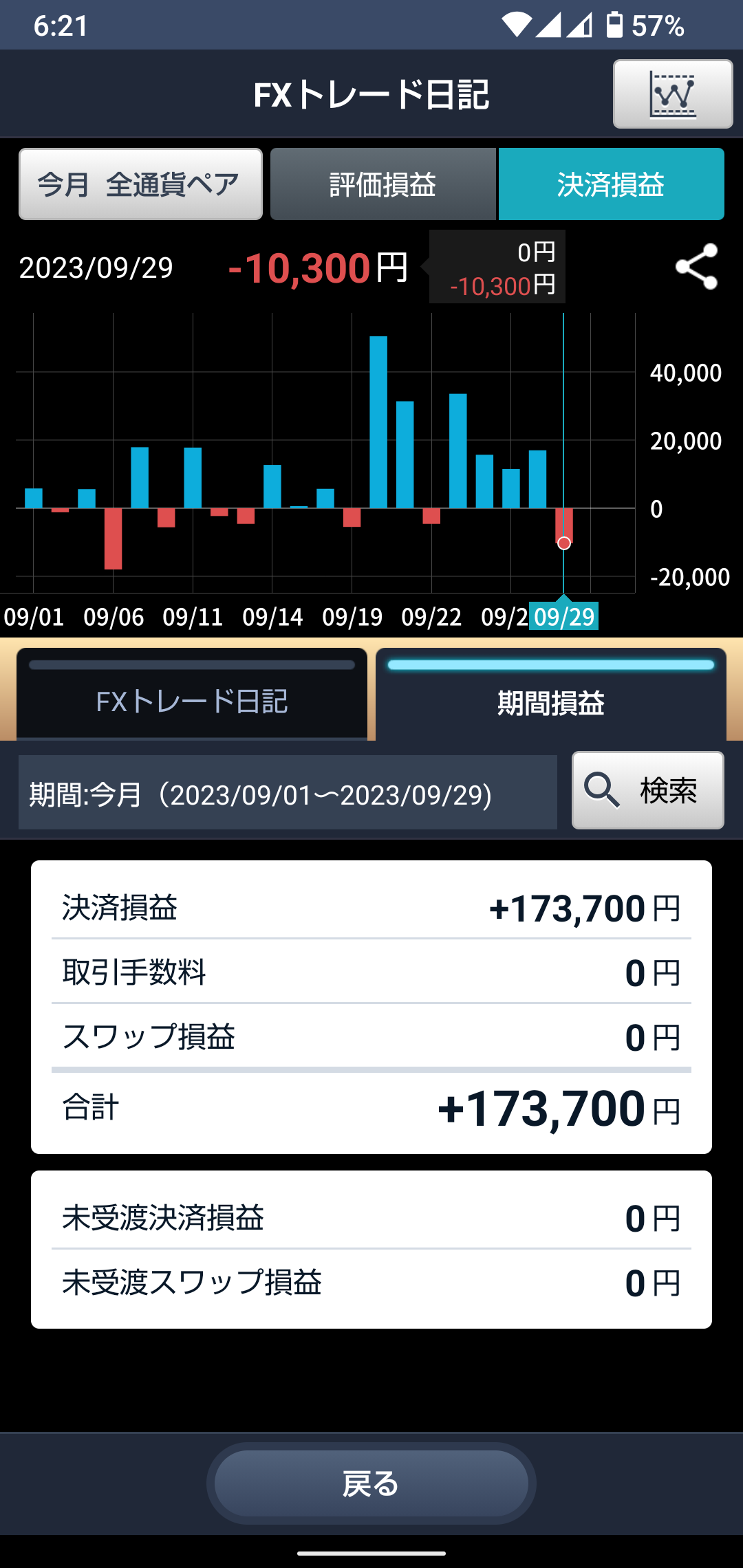Select the 決済損益 view

[x=611, y=184]
